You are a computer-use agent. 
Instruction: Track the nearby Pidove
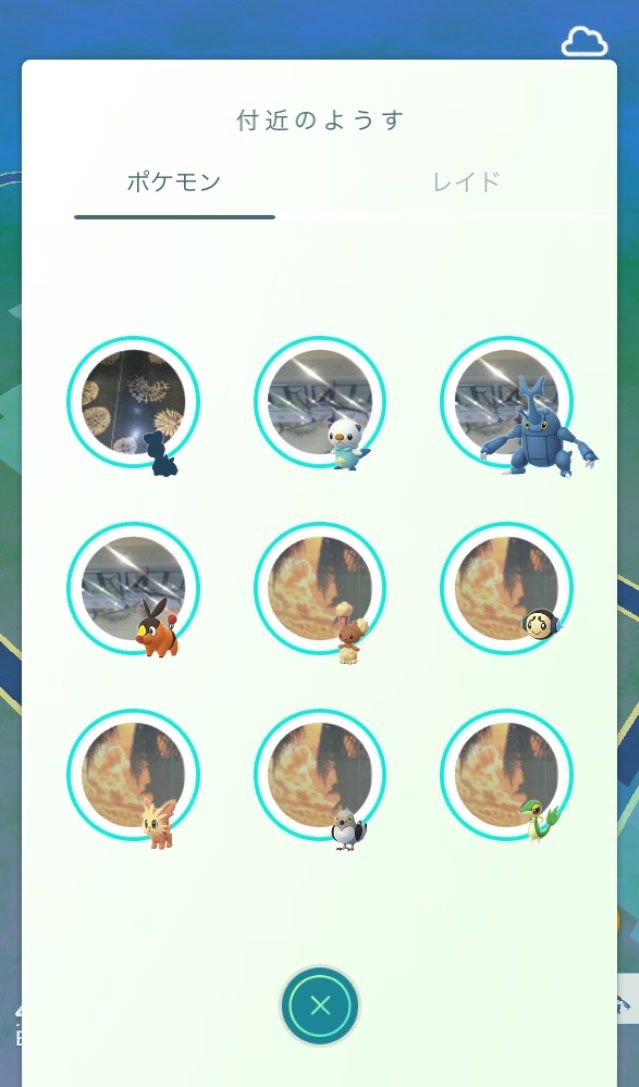(320, 775)
